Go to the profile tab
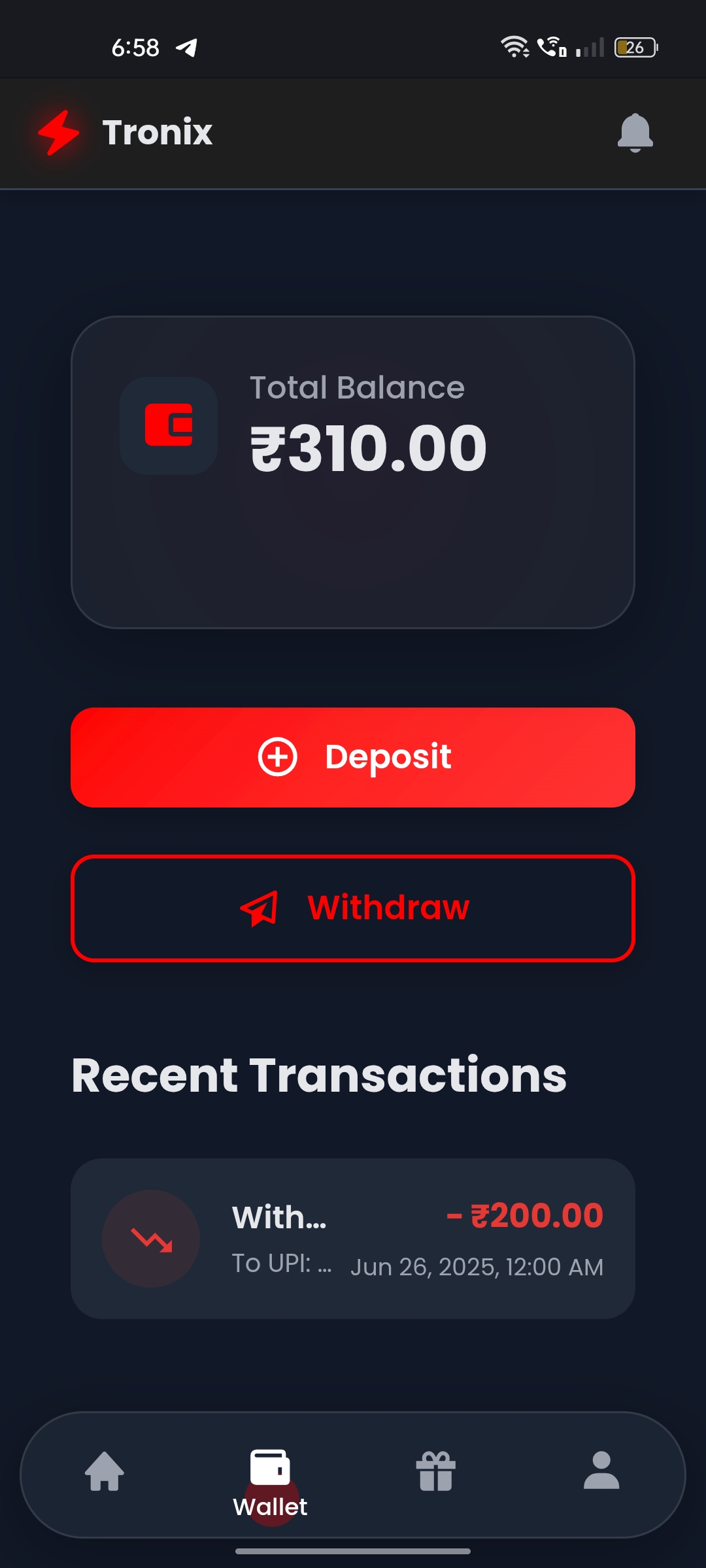 (x=601, y=1472)
